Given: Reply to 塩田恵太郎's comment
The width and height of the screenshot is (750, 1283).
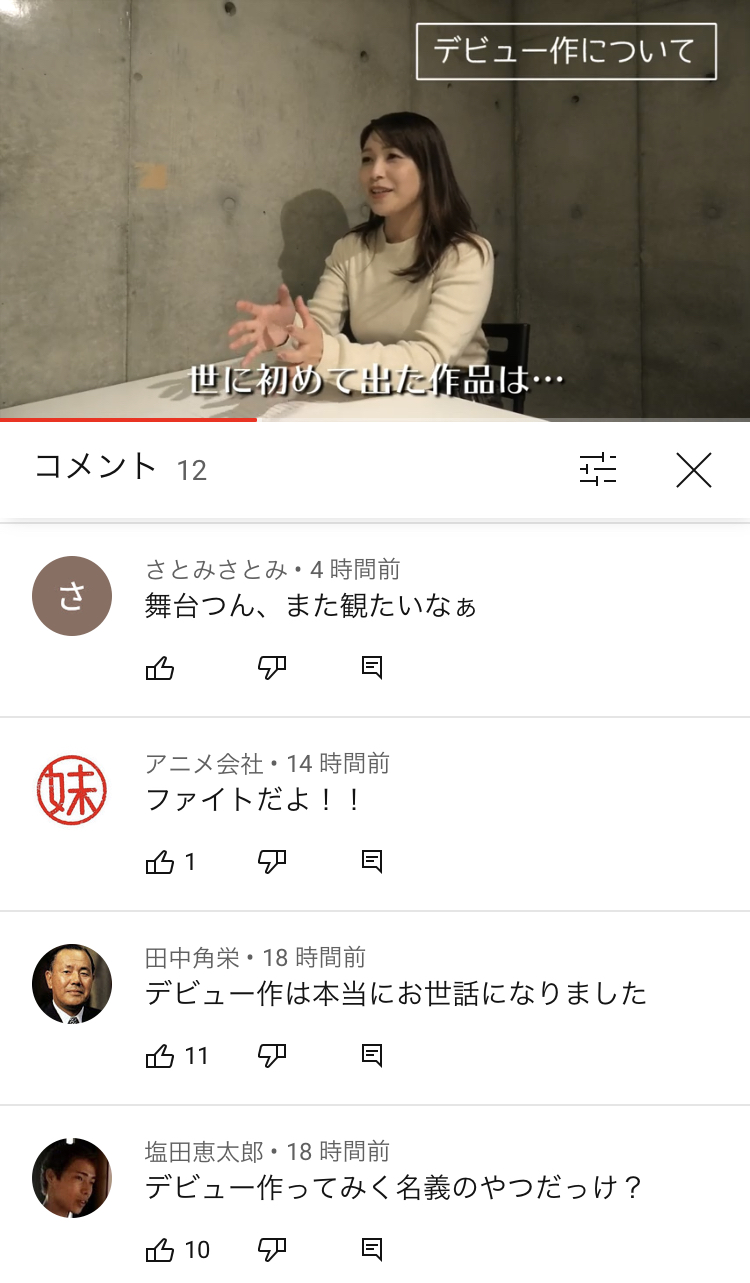Looking at the screenshot, I should [372, 1250].
